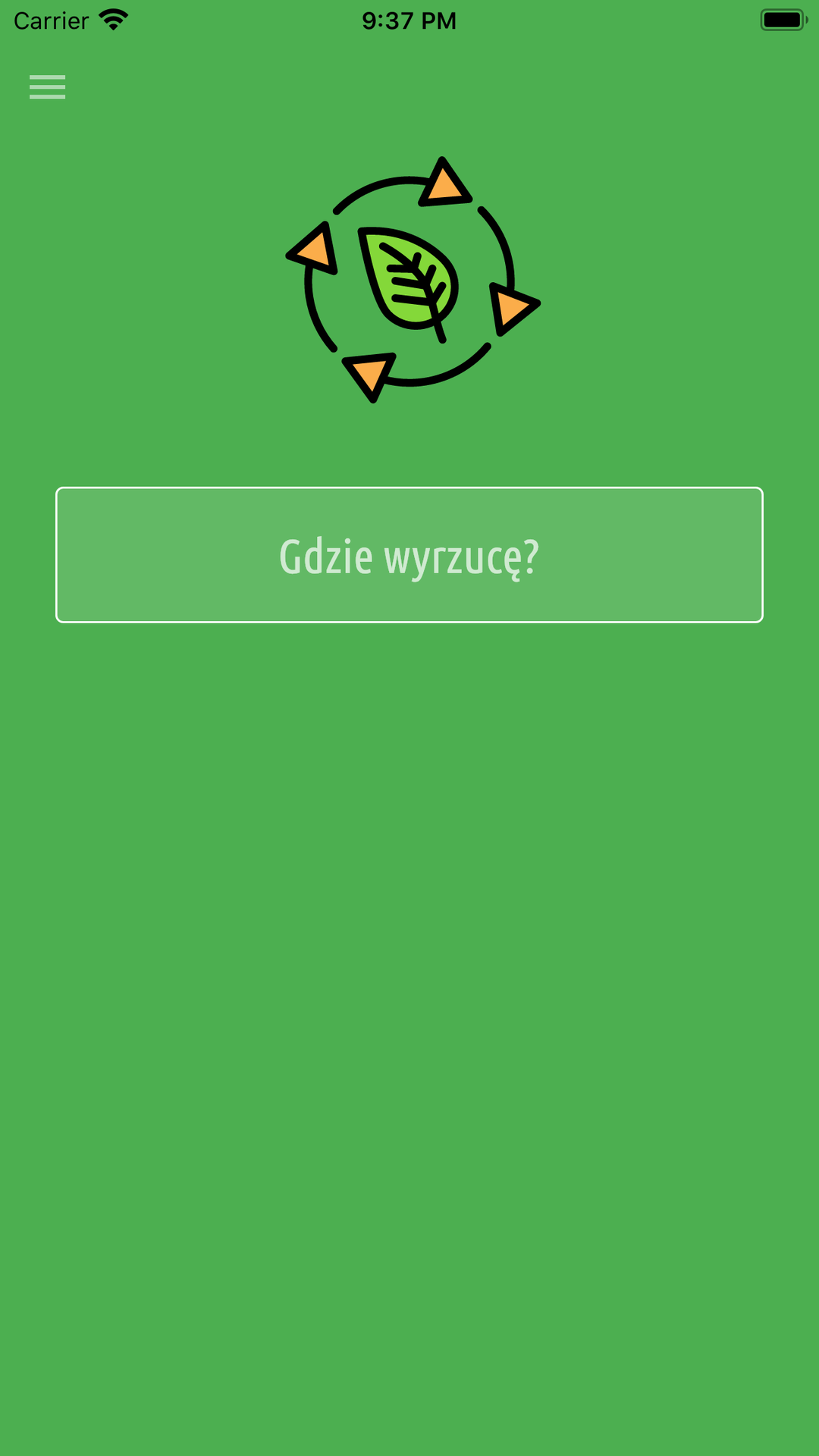The width and height of the screenshot is (819, 1456).
Task: Tap the 'Gdzie wyrzucę?' search field
Action: (409, 555)
